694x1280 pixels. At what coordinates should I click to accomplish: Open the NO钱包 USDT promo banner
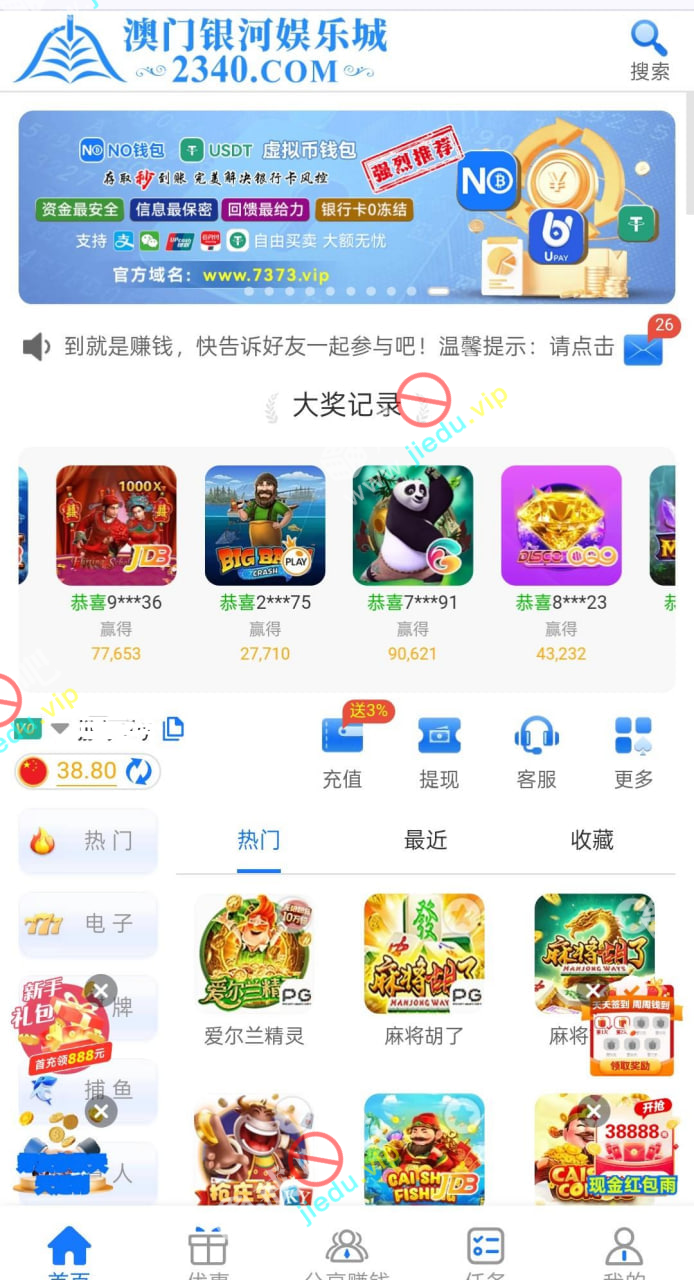[346, 207]
